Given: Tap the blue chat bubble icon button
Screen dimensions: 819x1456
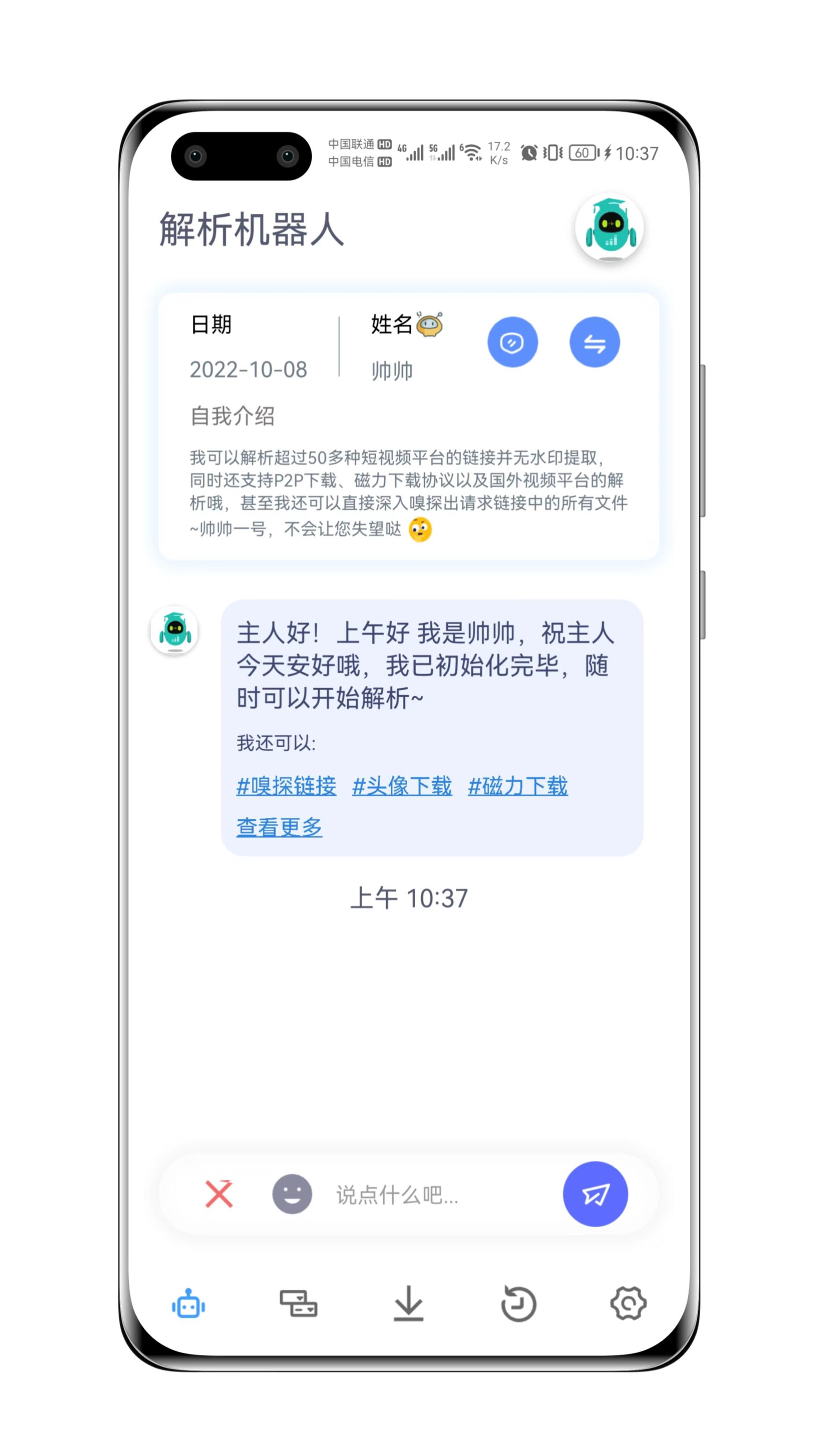Looking at the screenshot, I should 512,342.
